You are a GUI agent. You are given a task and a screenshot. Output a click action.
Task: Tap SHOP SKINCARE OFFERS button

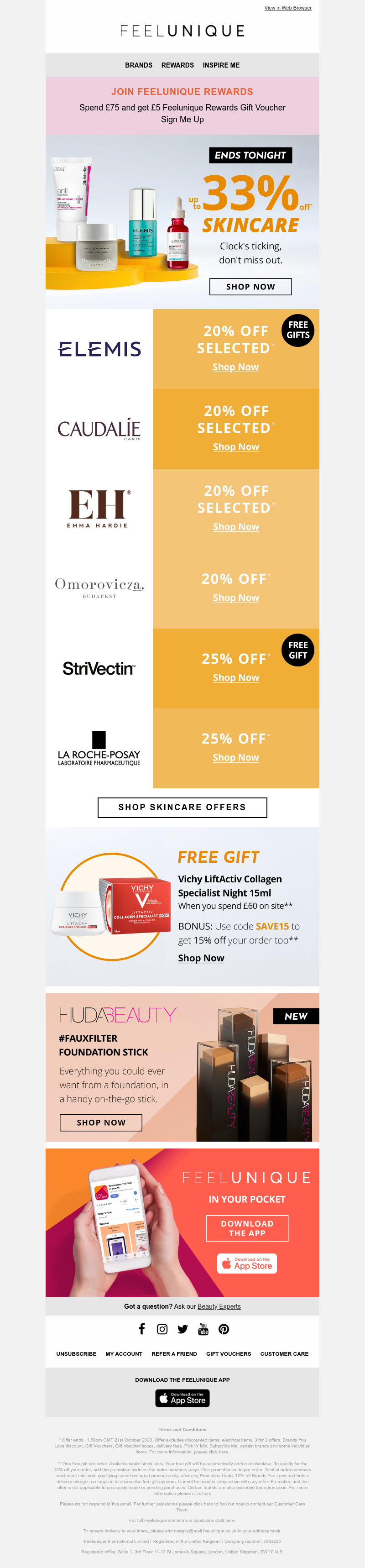point(182,807)
